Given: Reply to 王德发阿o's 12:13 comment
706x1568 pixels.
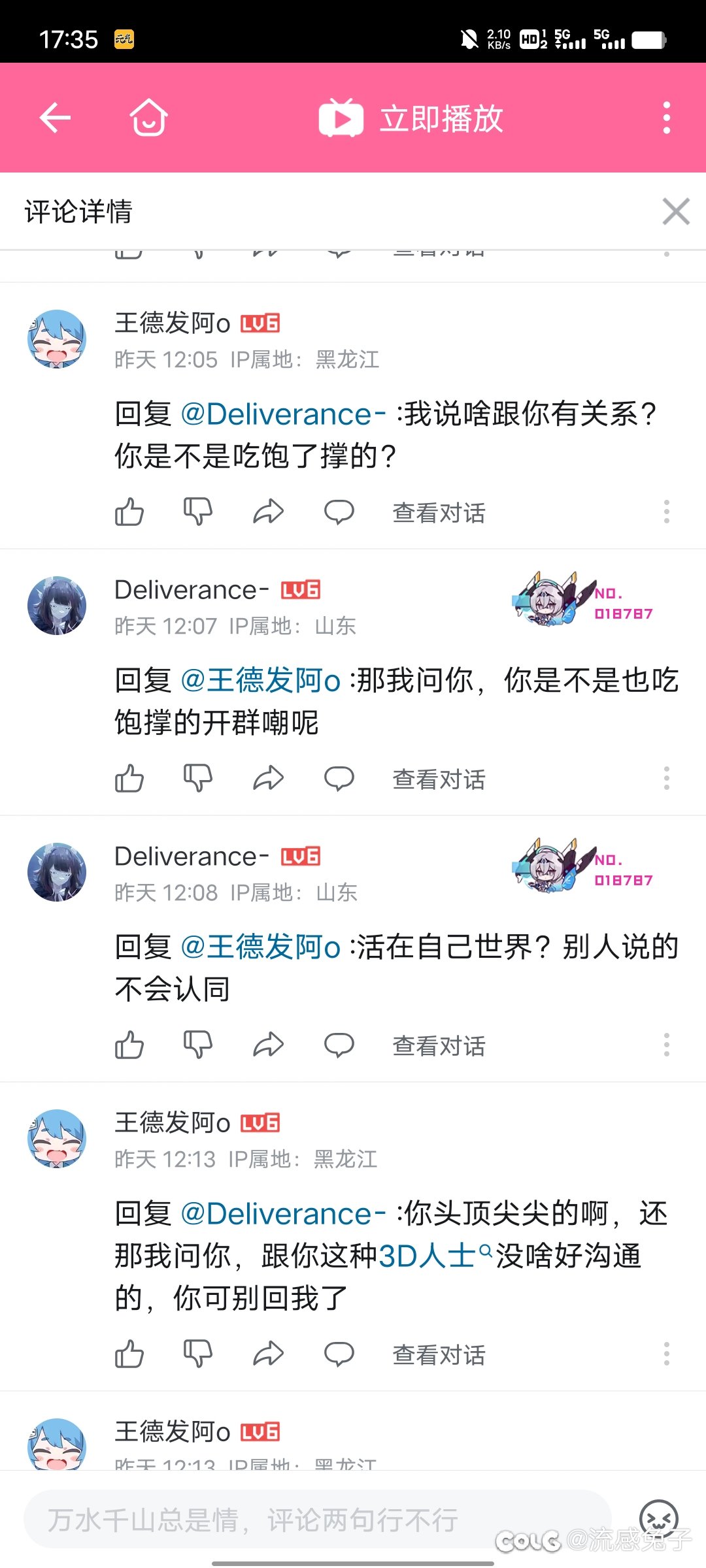Looking at the screenshot, I should (x=339, y=1354).
